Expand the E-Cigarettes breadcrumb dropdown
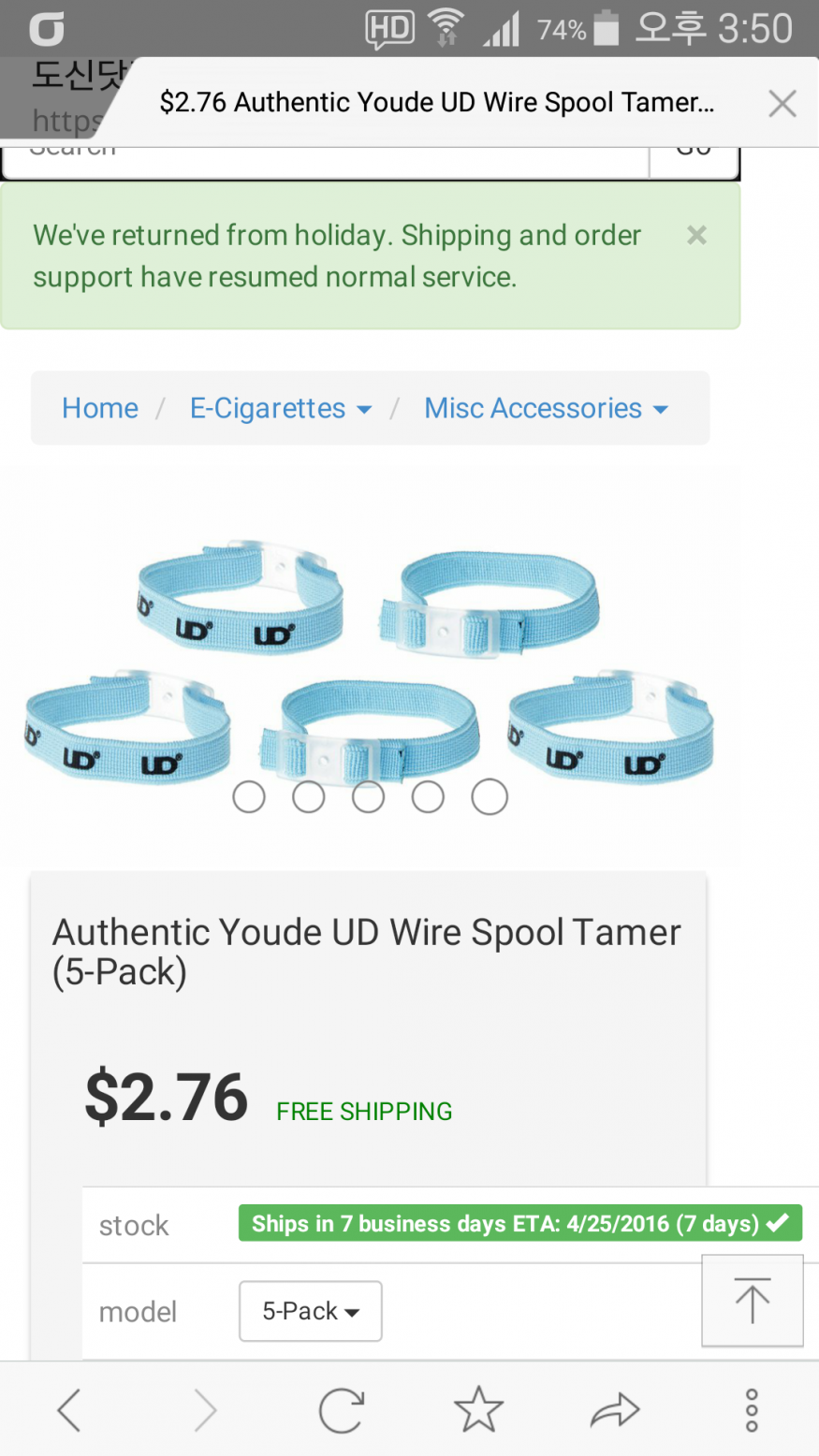The height and width of the screenshot is (1456, 819). coord(281,408)
